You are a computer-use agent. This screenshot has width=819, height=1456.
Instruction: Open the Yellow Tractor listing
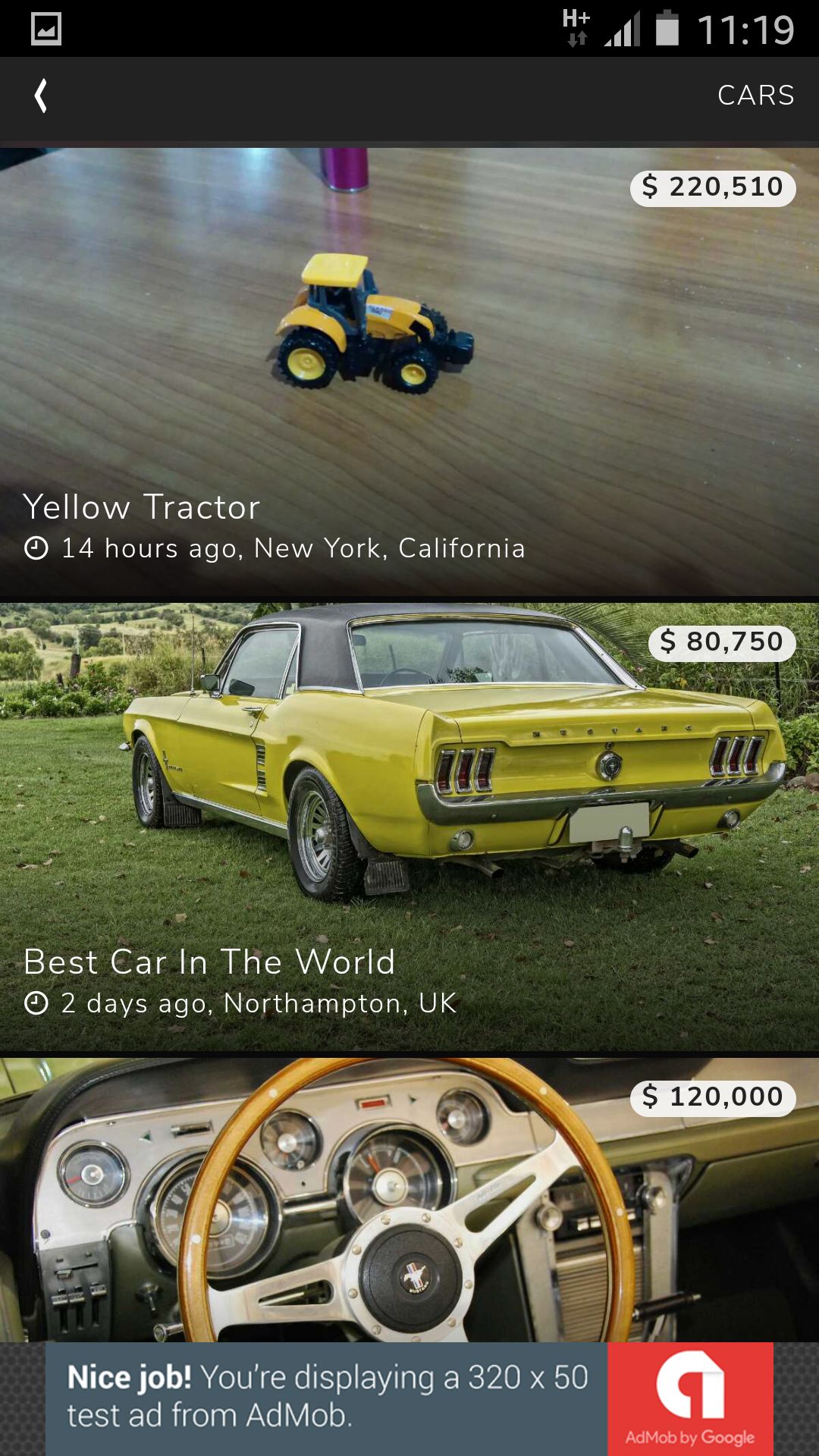[x=409, y=372]
